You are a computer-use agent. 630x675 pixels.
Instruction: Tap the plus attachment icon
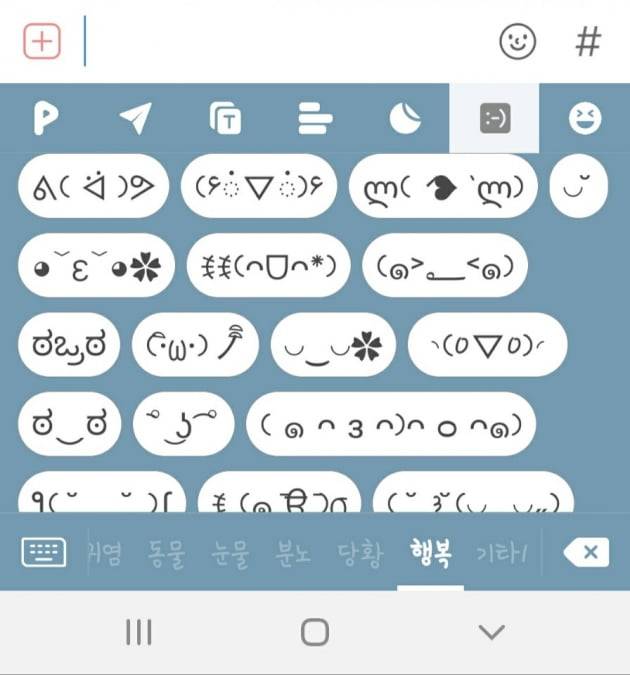pyautogui.click(x=42, y=42)
